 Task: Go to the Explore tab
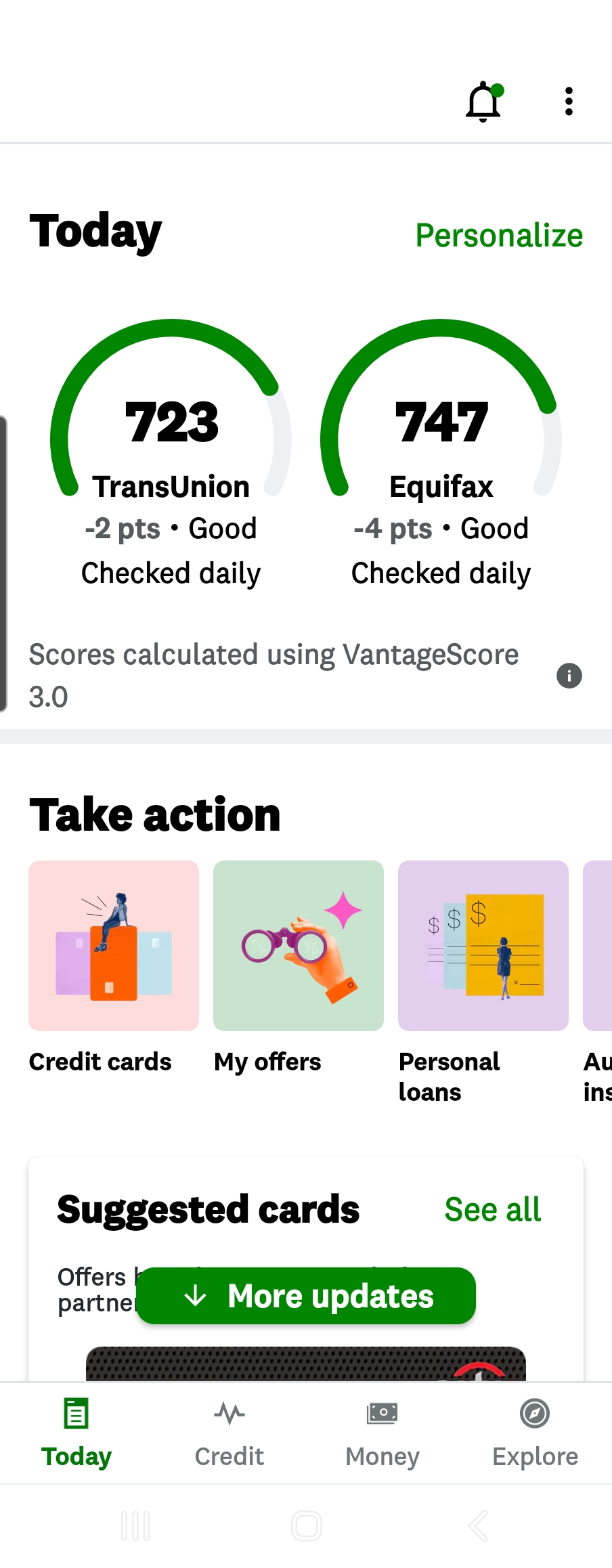535,1432
